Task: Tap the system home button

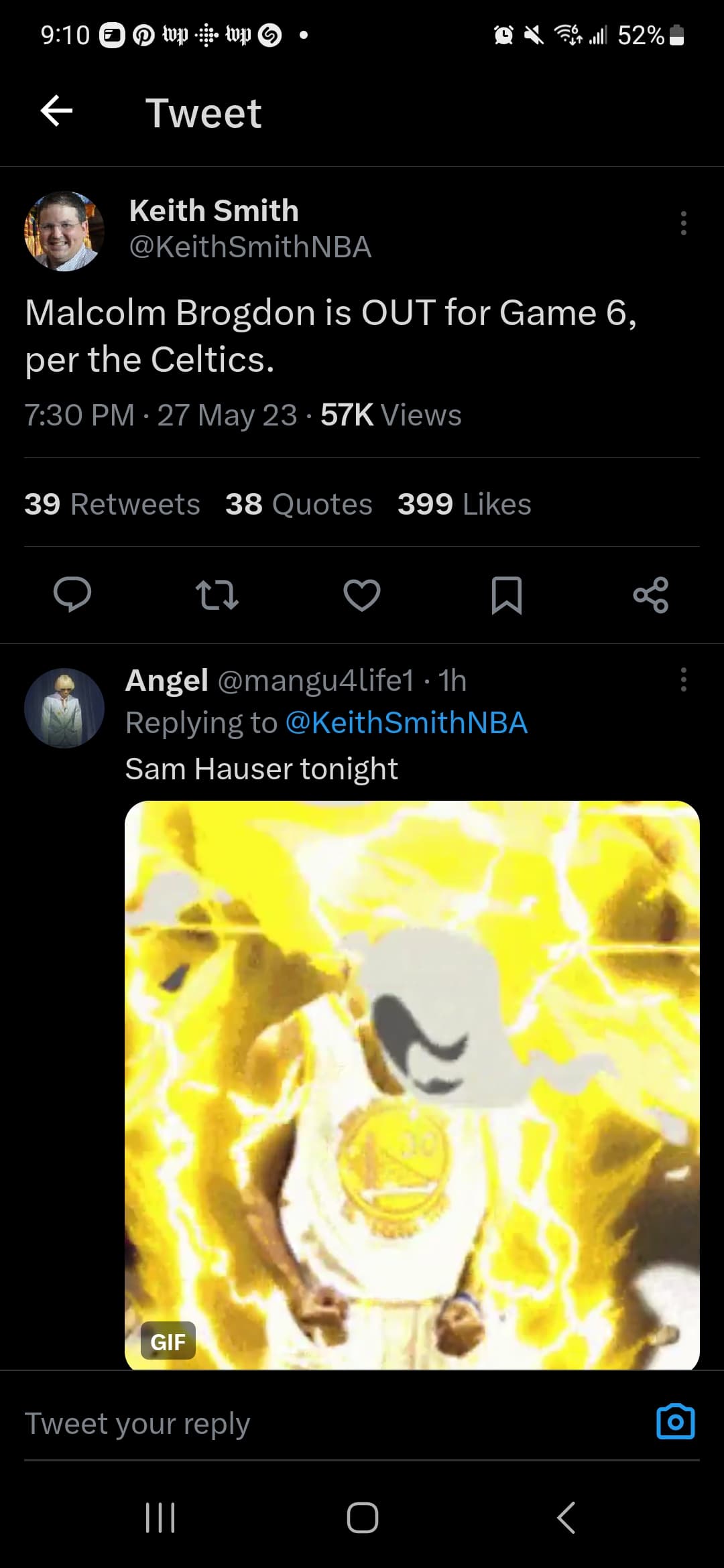Action: point(362,1518)
